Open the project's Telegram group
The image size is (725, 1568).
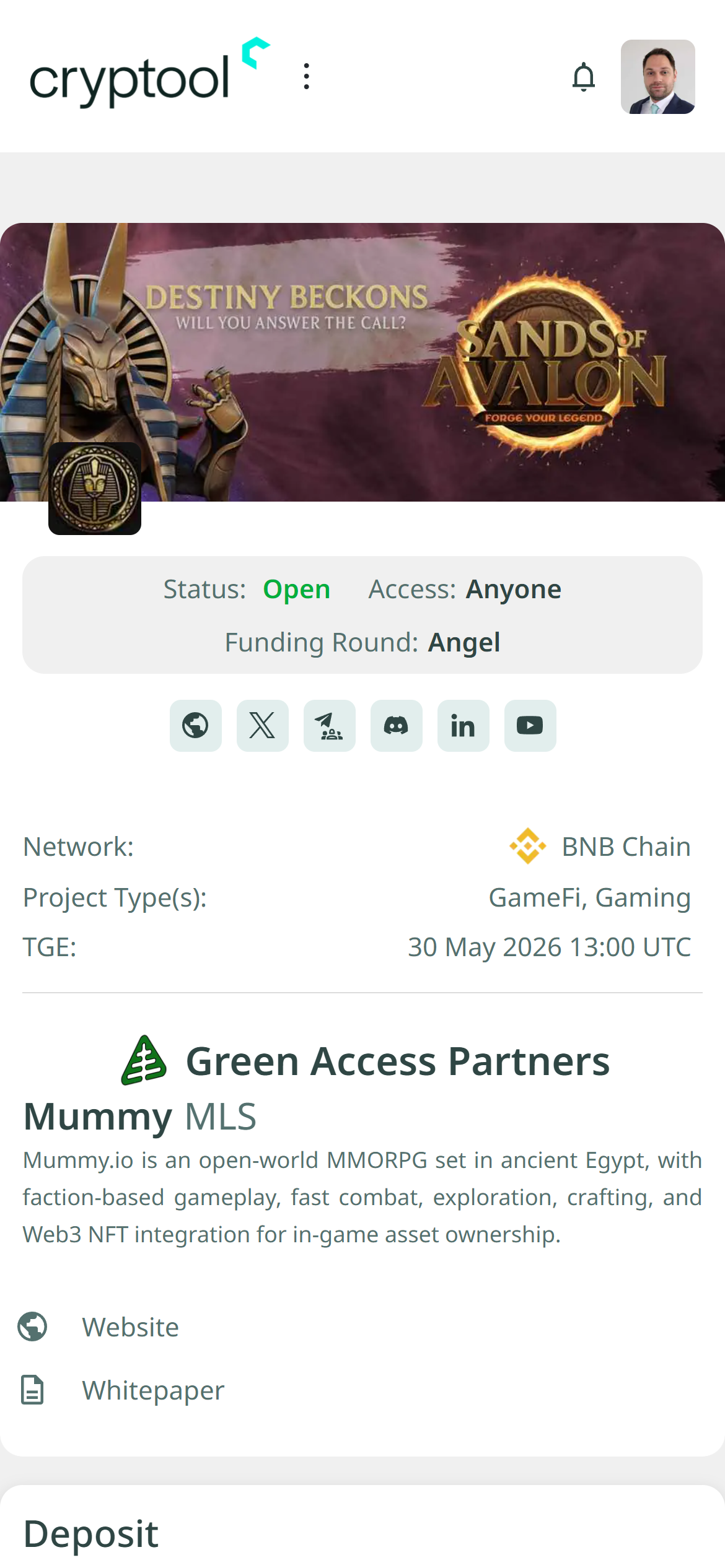click(330, 726)
